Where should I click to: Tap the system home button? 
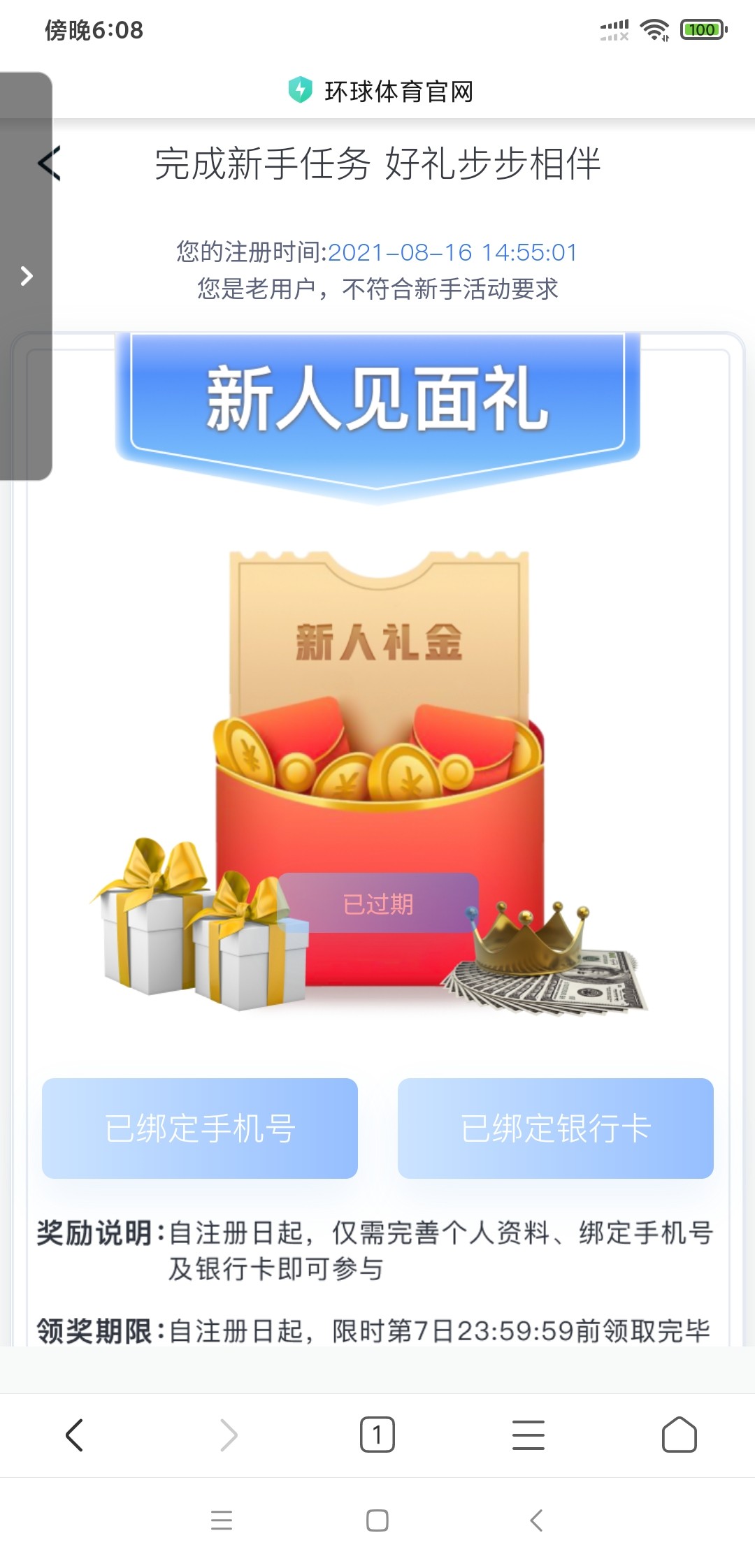coord(377,1520)
